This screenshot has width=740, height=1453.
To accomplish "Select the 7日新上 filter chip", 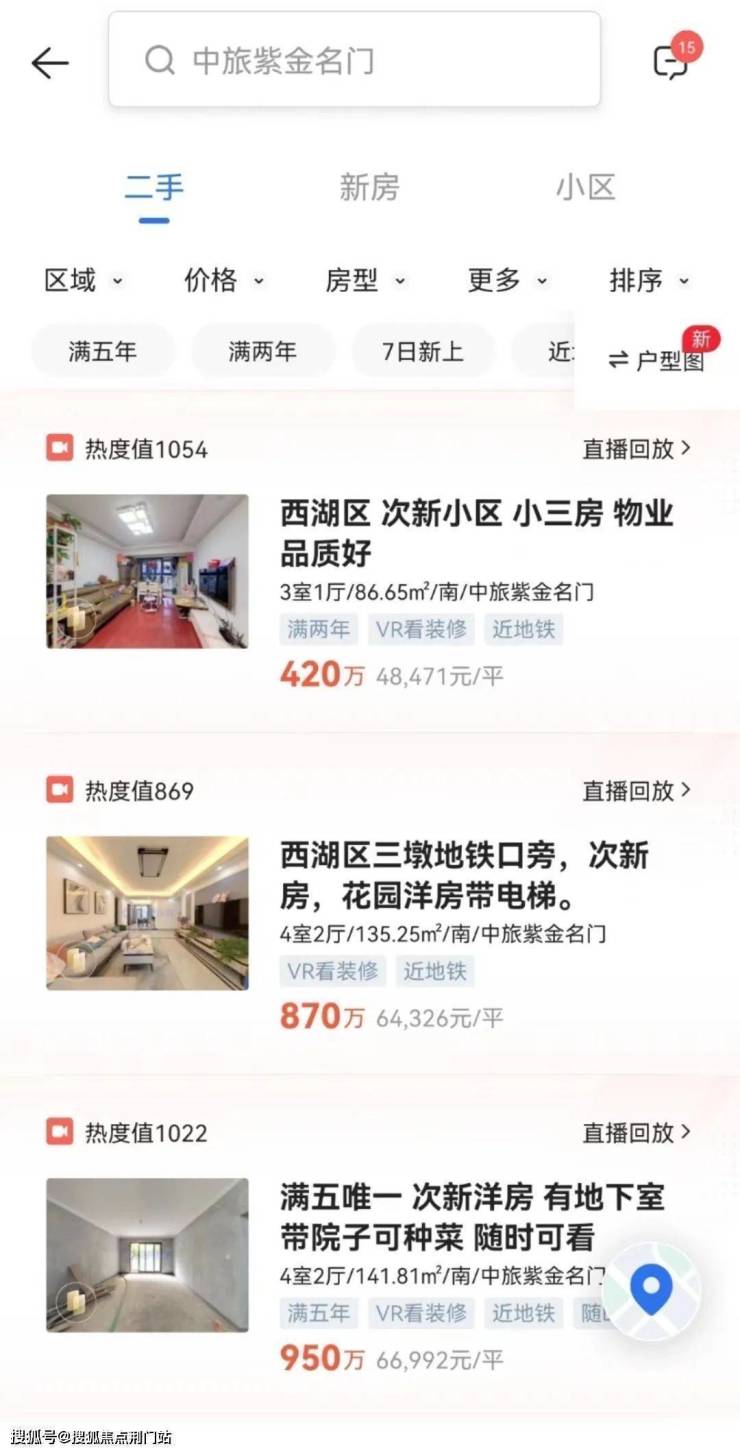I will click(x=423, y=352).
